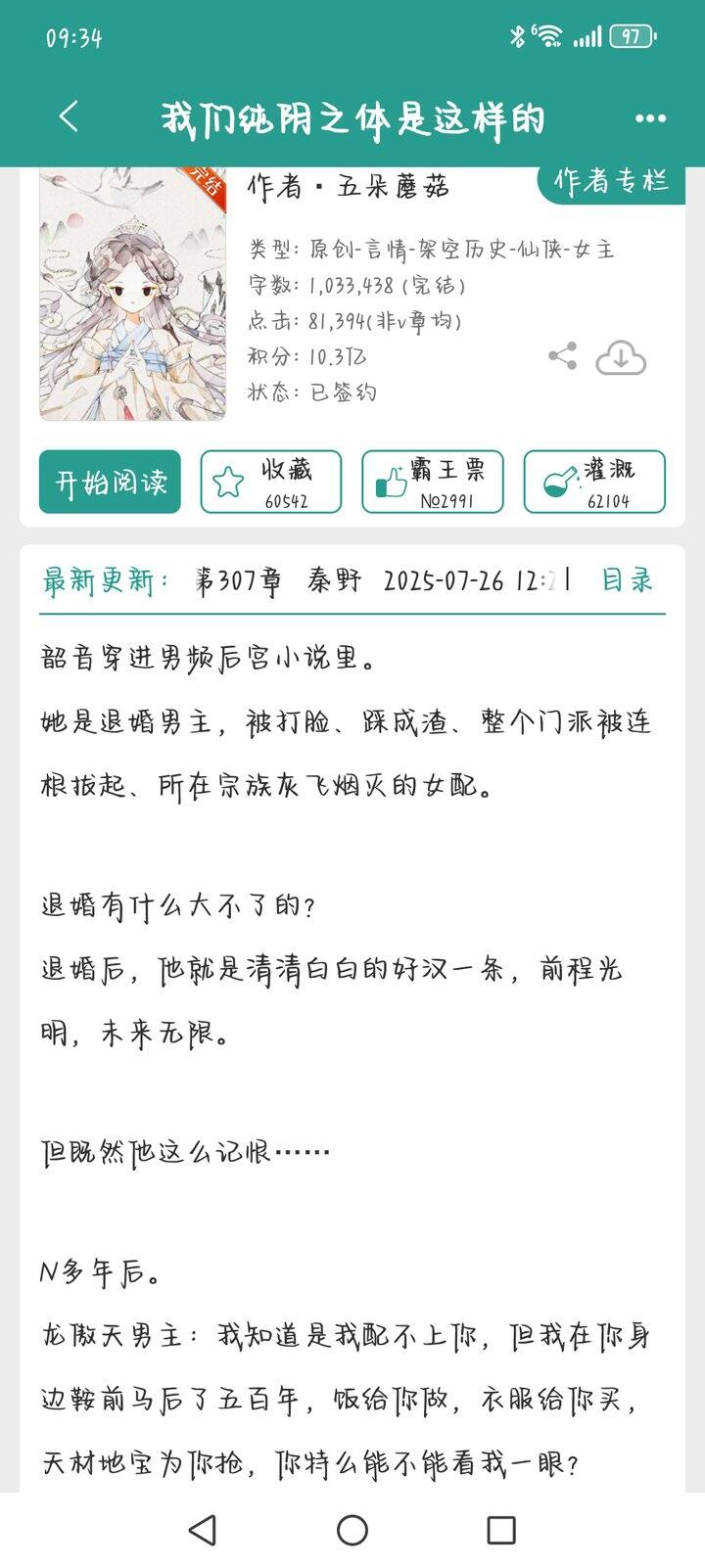Add the novel to 收藏 favorites

(271, 482)
